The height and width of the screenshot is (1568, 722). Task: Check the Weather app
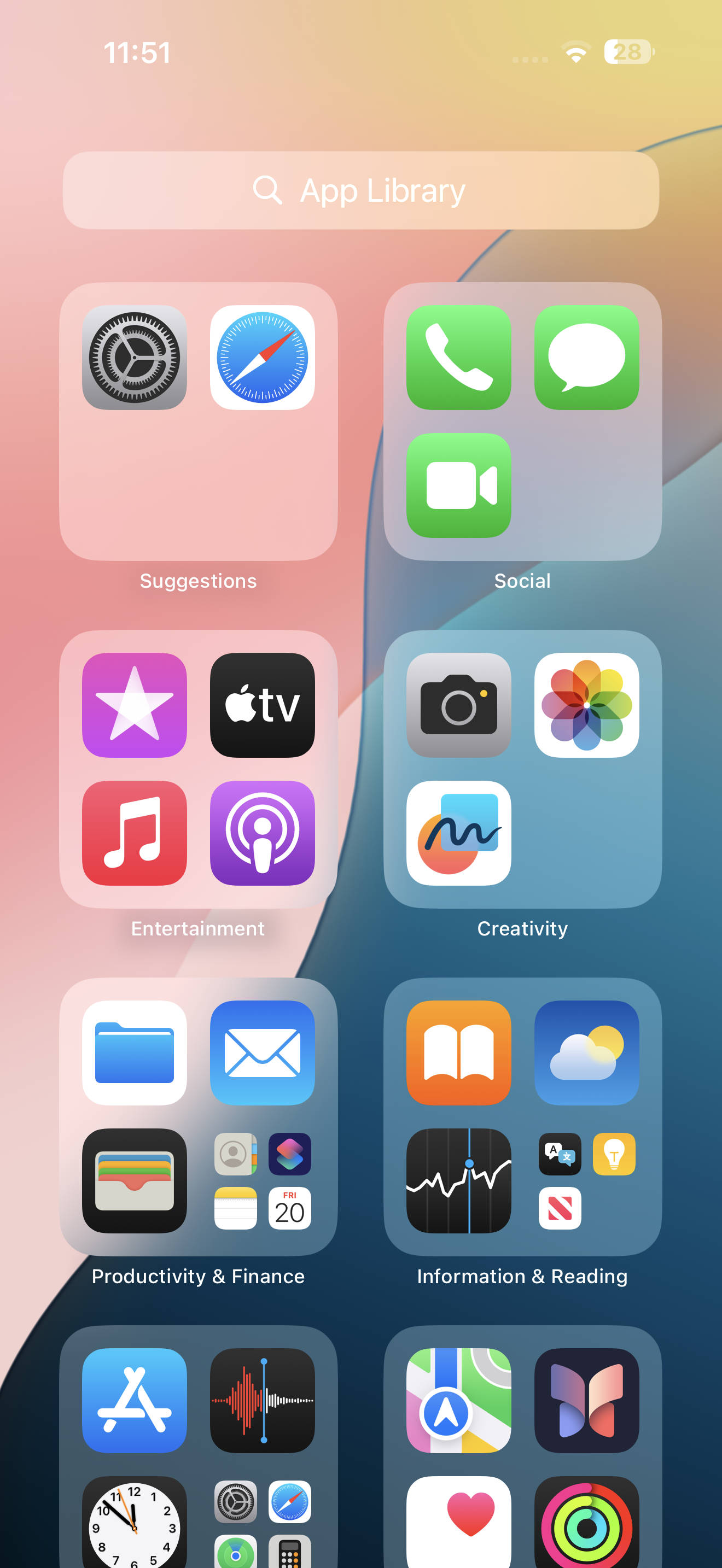pos(587,1052)
